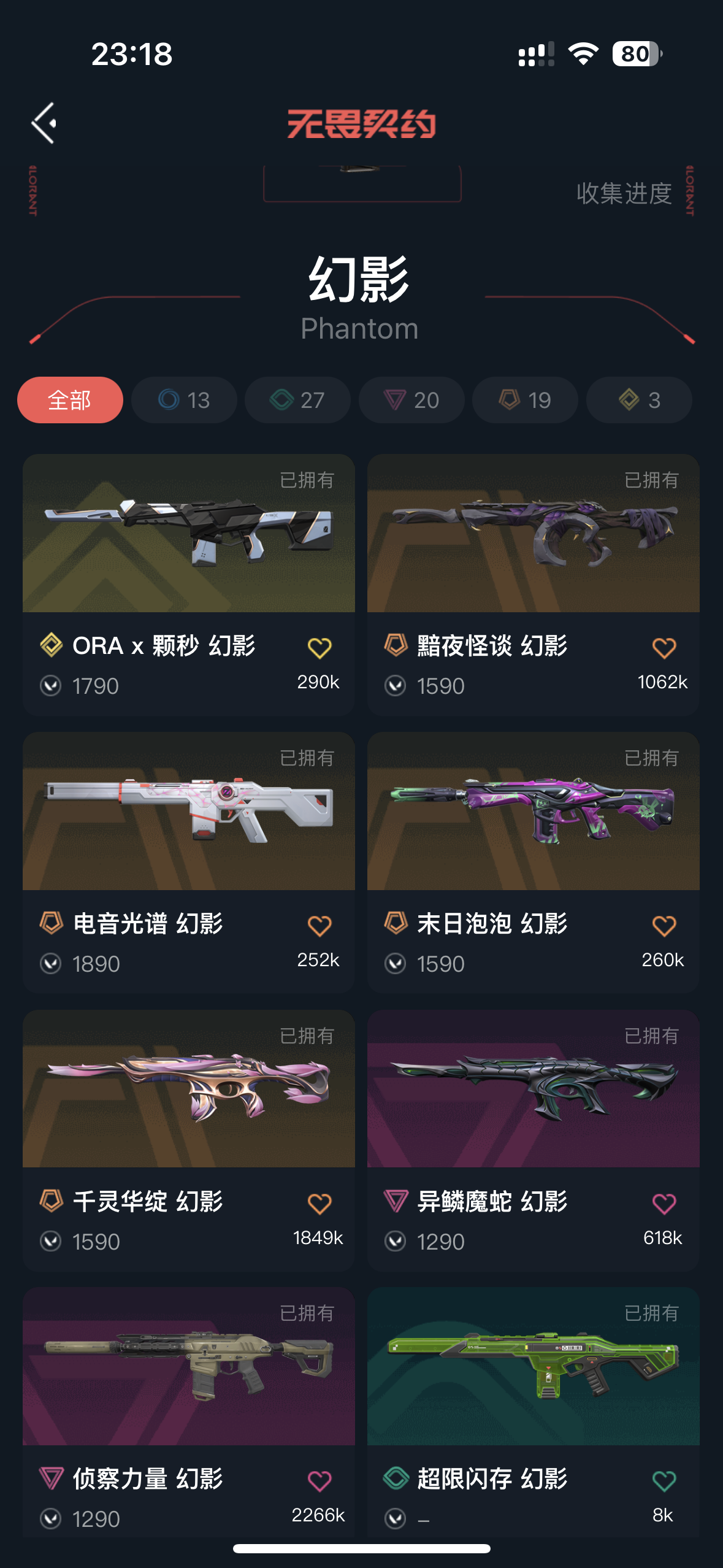Open 收集进度 collection progress
The height and width of the screenshot is (1568, 723).
[624, 193]
